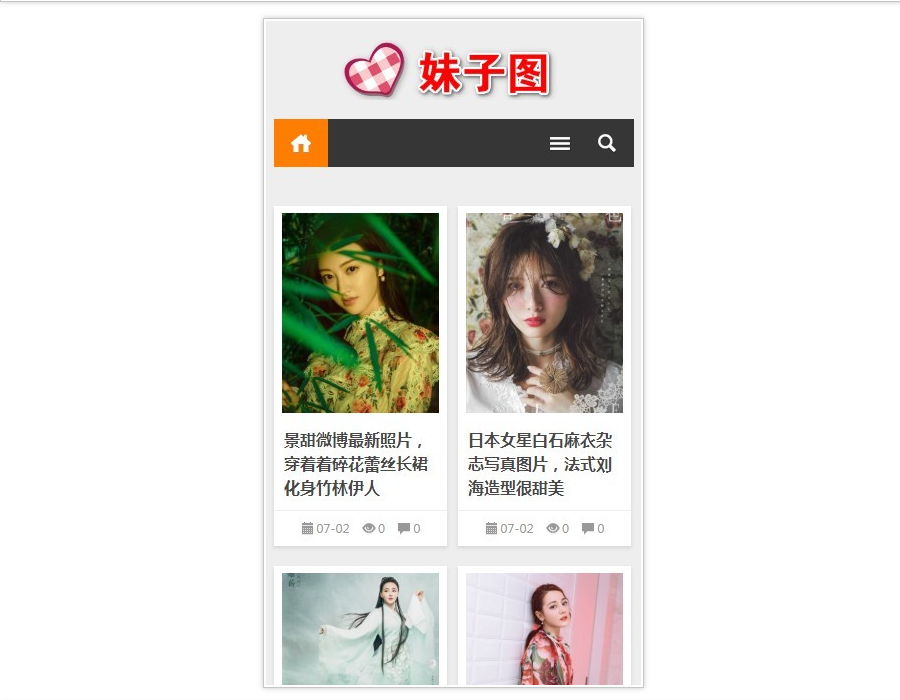The width and height of the screenshot is (900, 700).
Task: View the 白石麻衣 magazine photo
Action: (544, 312)
